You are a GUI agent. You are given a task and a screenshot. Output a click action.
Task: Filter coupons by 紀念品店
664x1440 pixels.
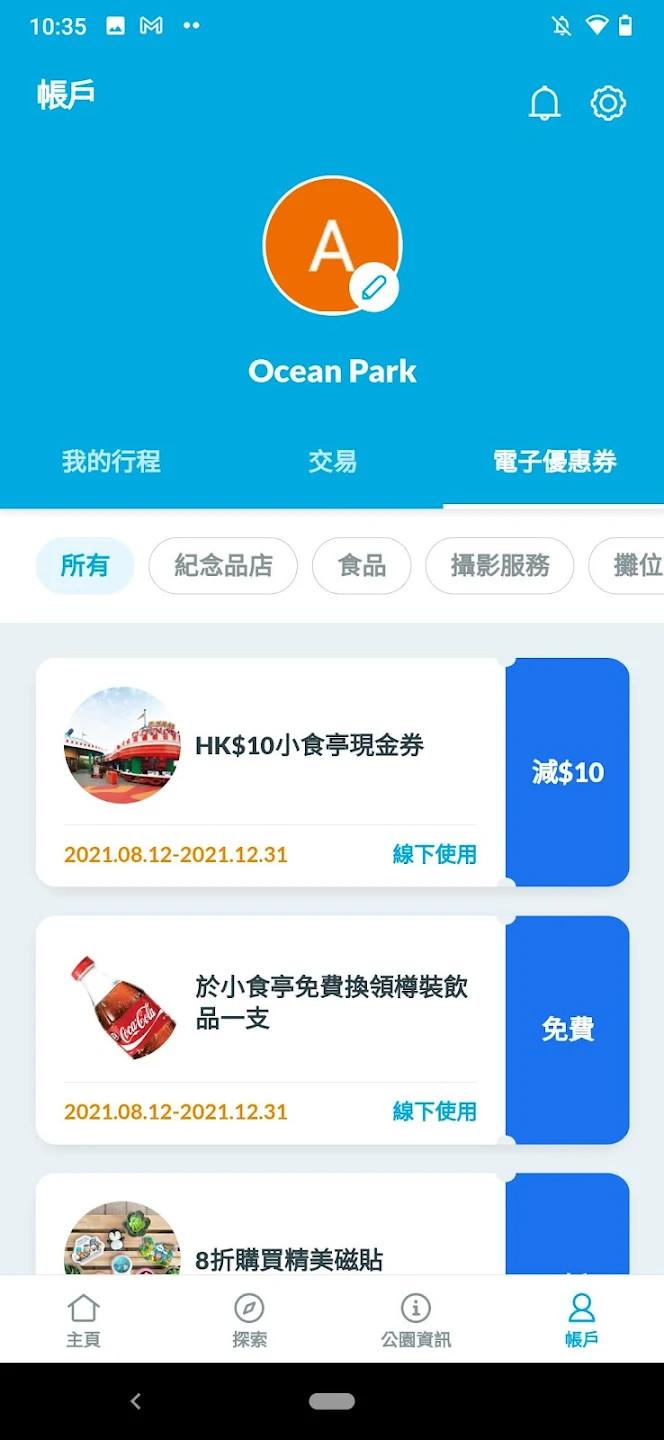point(223,566)
